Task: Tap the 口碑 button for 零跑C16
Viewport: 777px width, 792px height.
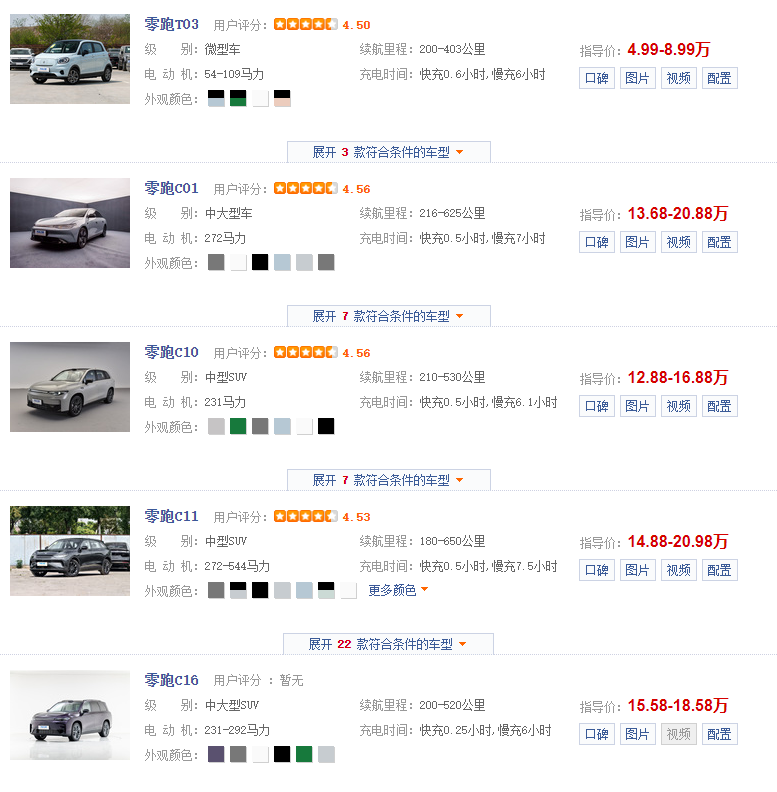Action: [x=596, y=734]
